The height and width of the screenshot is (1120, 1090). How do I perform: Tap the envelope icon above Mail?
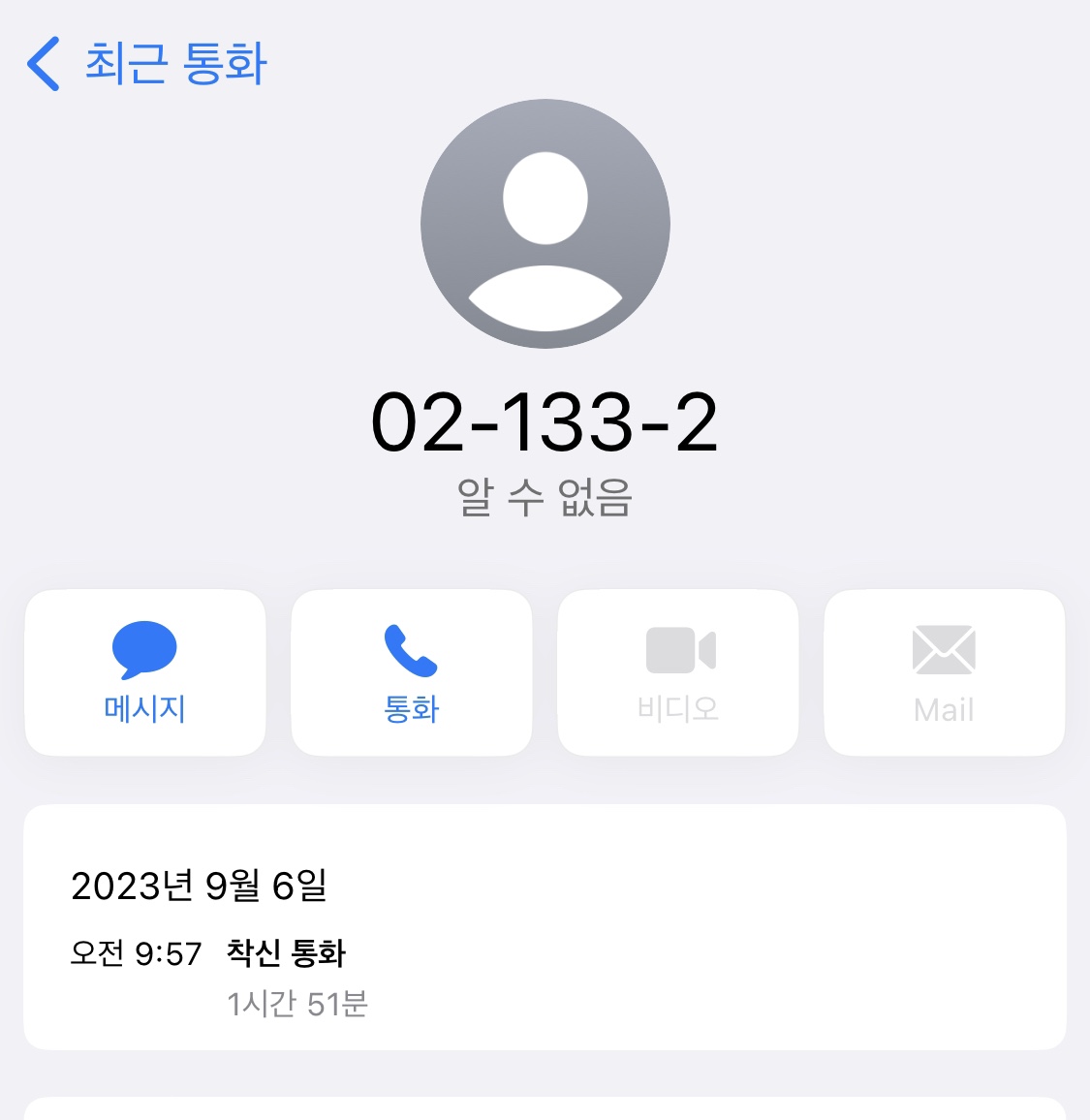tap(944, 651)
